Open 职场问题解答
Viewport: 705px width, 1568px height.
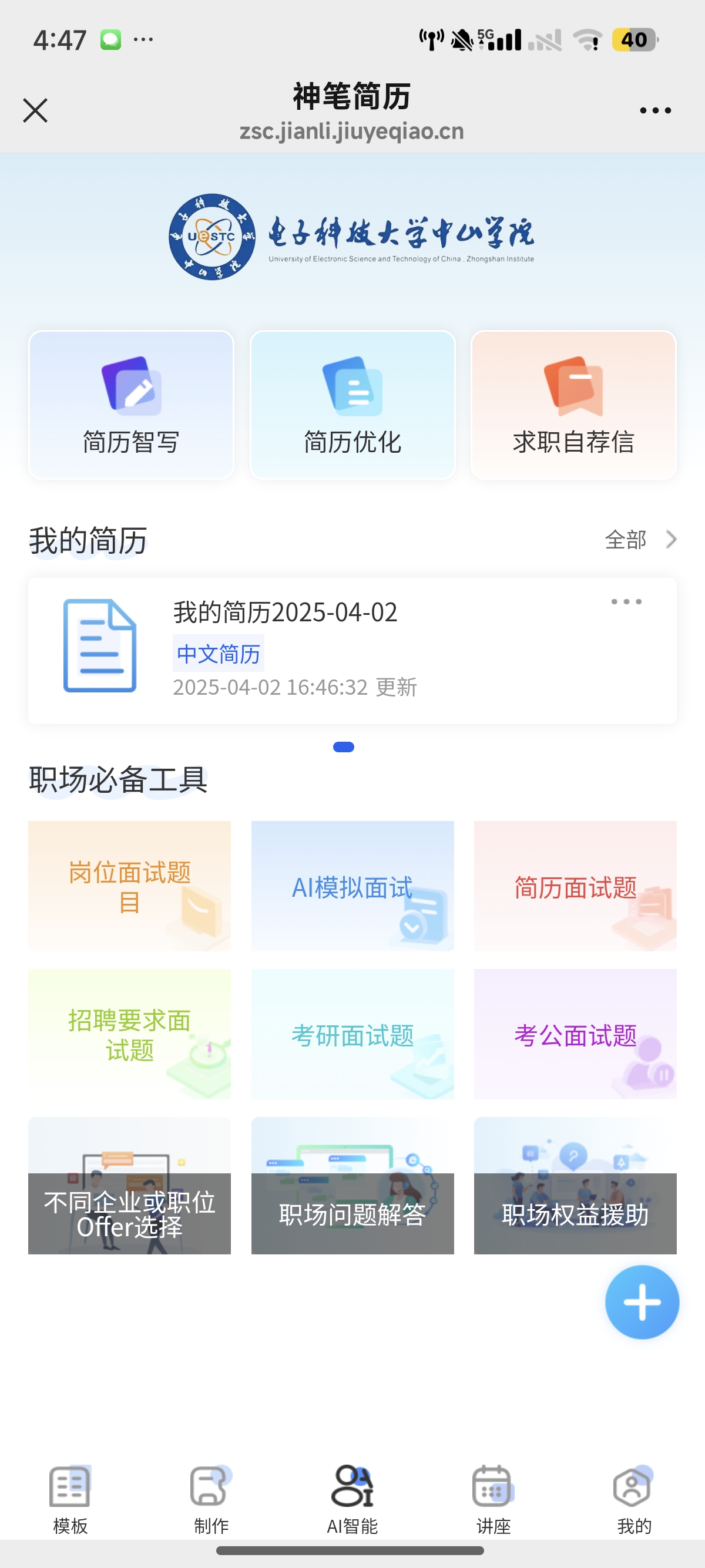tap(352, 1186)
